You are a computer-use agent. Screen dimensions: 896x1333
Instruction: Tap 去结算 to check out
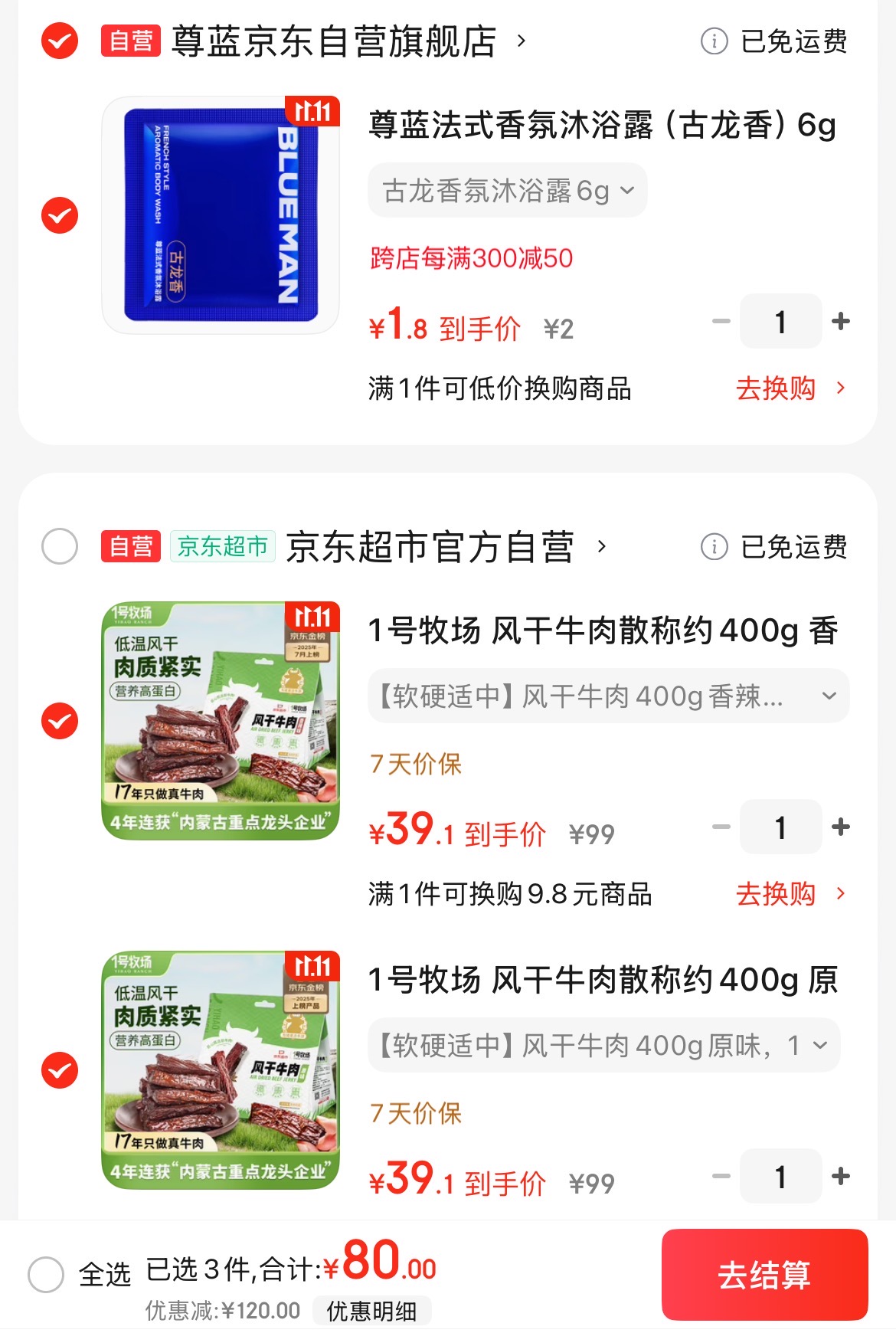tap(764, 1275)
